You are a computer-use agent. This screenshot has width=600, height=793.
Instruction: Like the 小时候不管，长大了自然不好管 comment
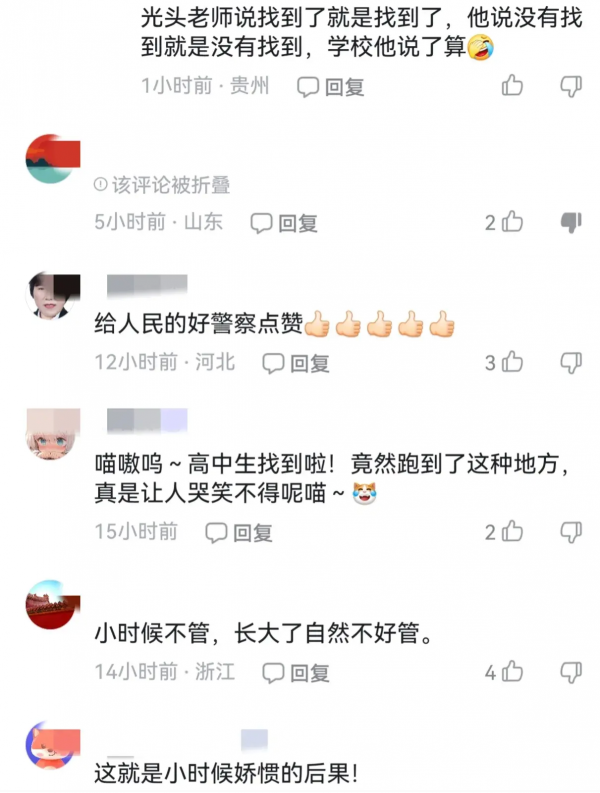point(512,672)
